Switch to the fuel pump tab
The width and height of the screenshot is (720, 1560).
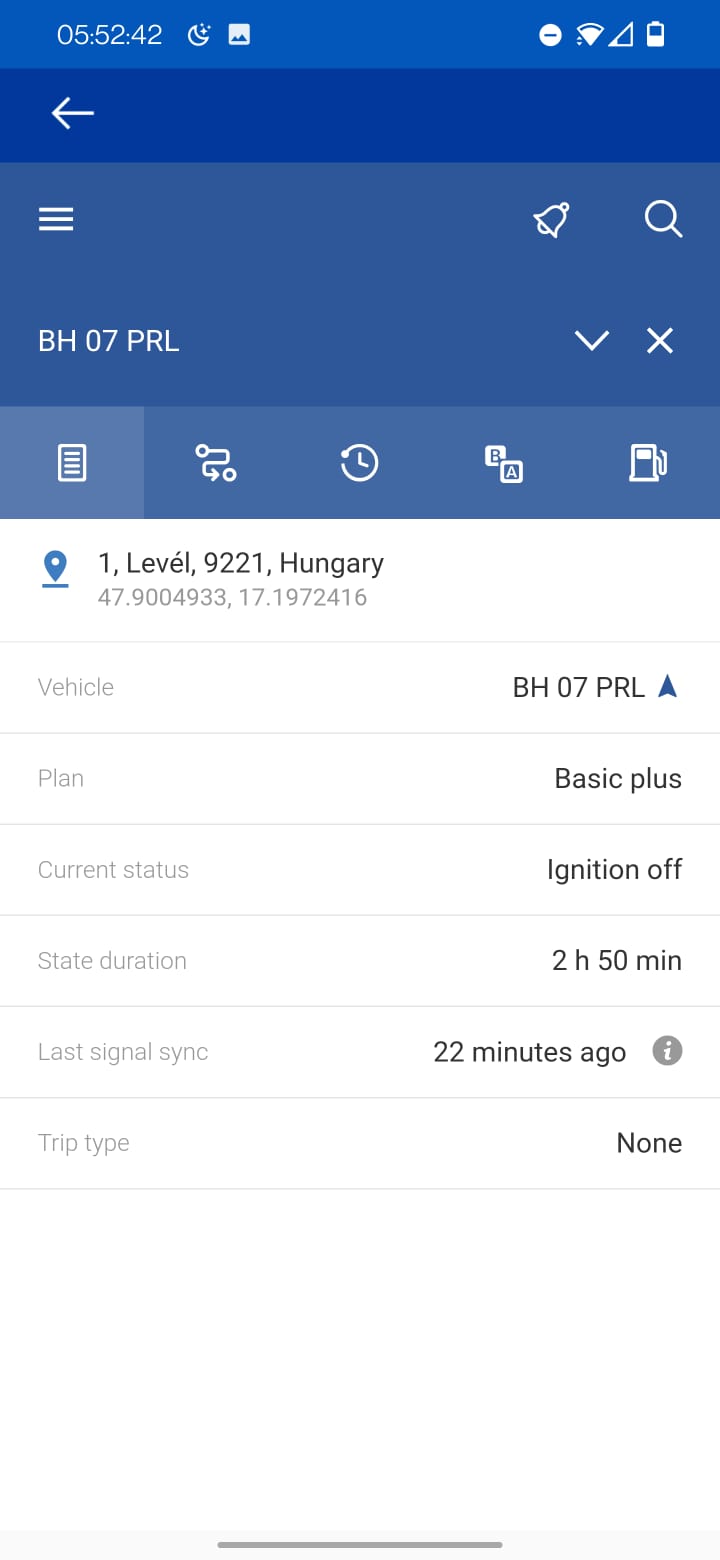click(x=648, y=463)
